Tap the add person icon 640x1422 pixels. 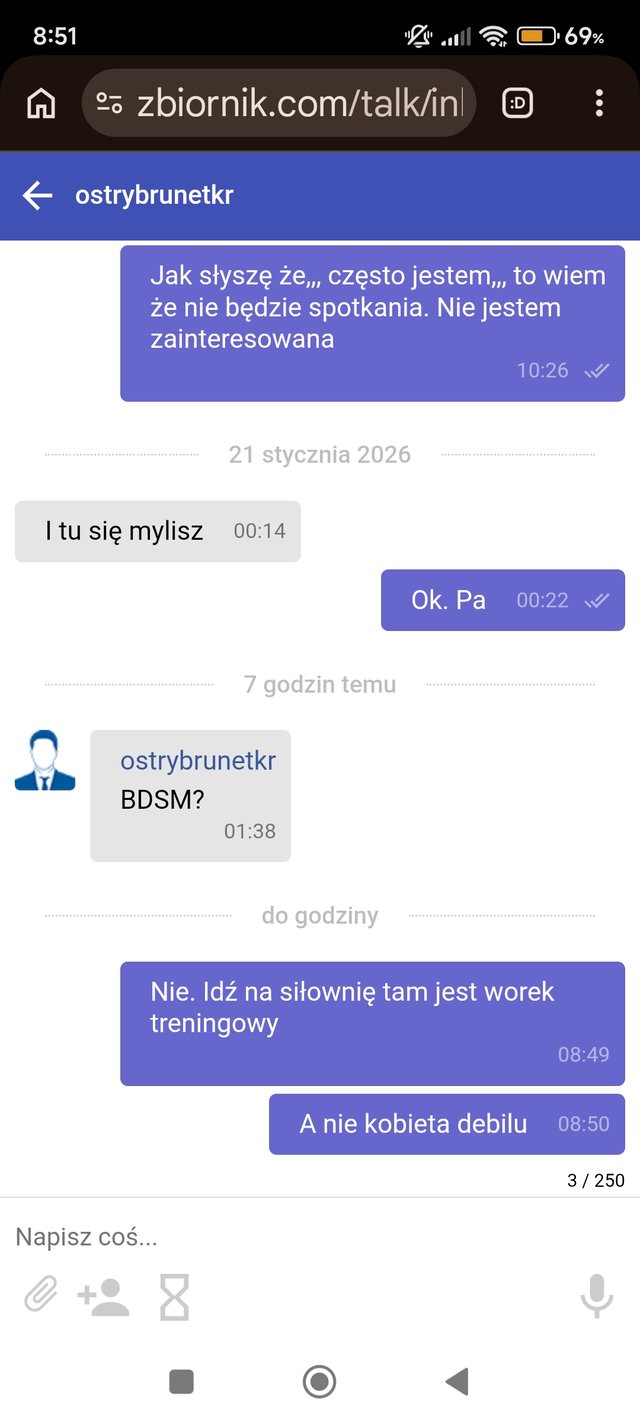104,1297
